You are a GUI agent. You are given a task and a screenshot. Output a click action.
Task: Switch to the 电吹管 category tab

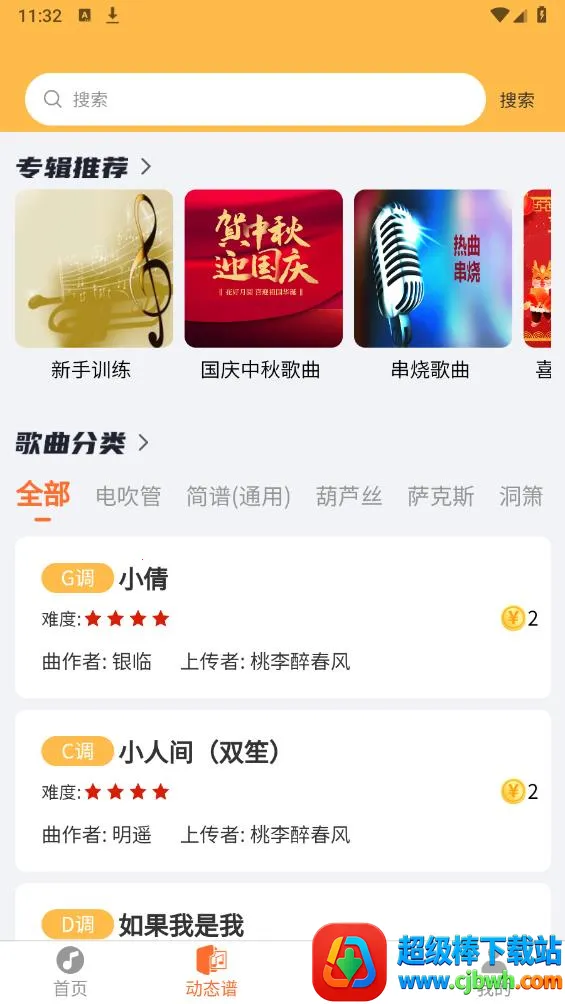click(x=128, y=496)
